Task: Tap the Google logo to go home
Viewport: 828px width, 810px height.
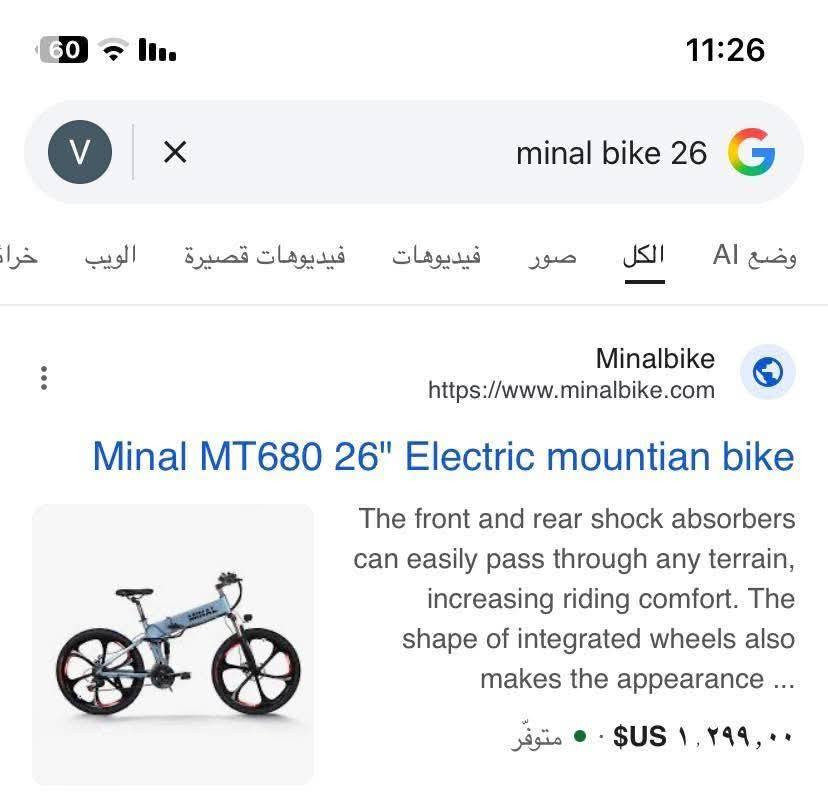Action: tap(751, 152)
